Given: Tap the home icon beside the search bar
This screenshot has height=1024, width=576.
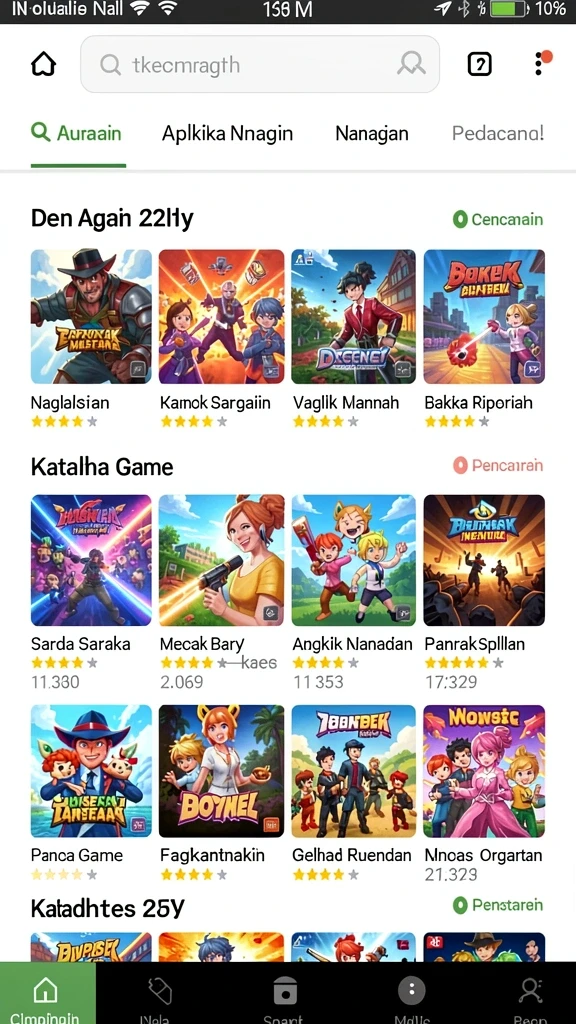Looking at the screenshot, I should [44, 64].
